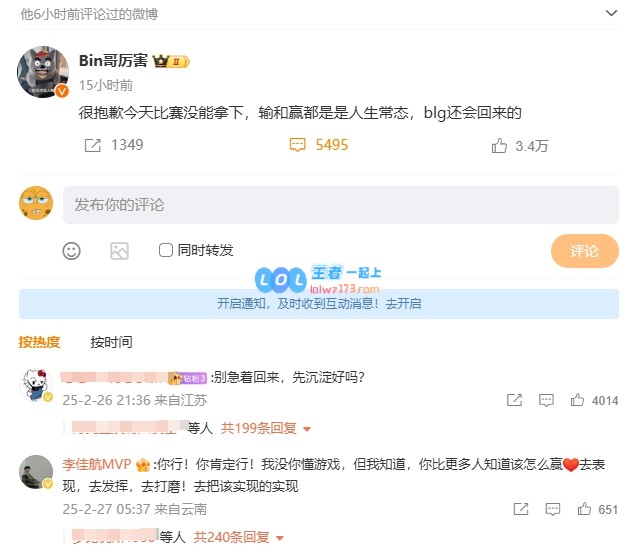Open the 5495 comments
638x556 pixels.
(320, 145)
